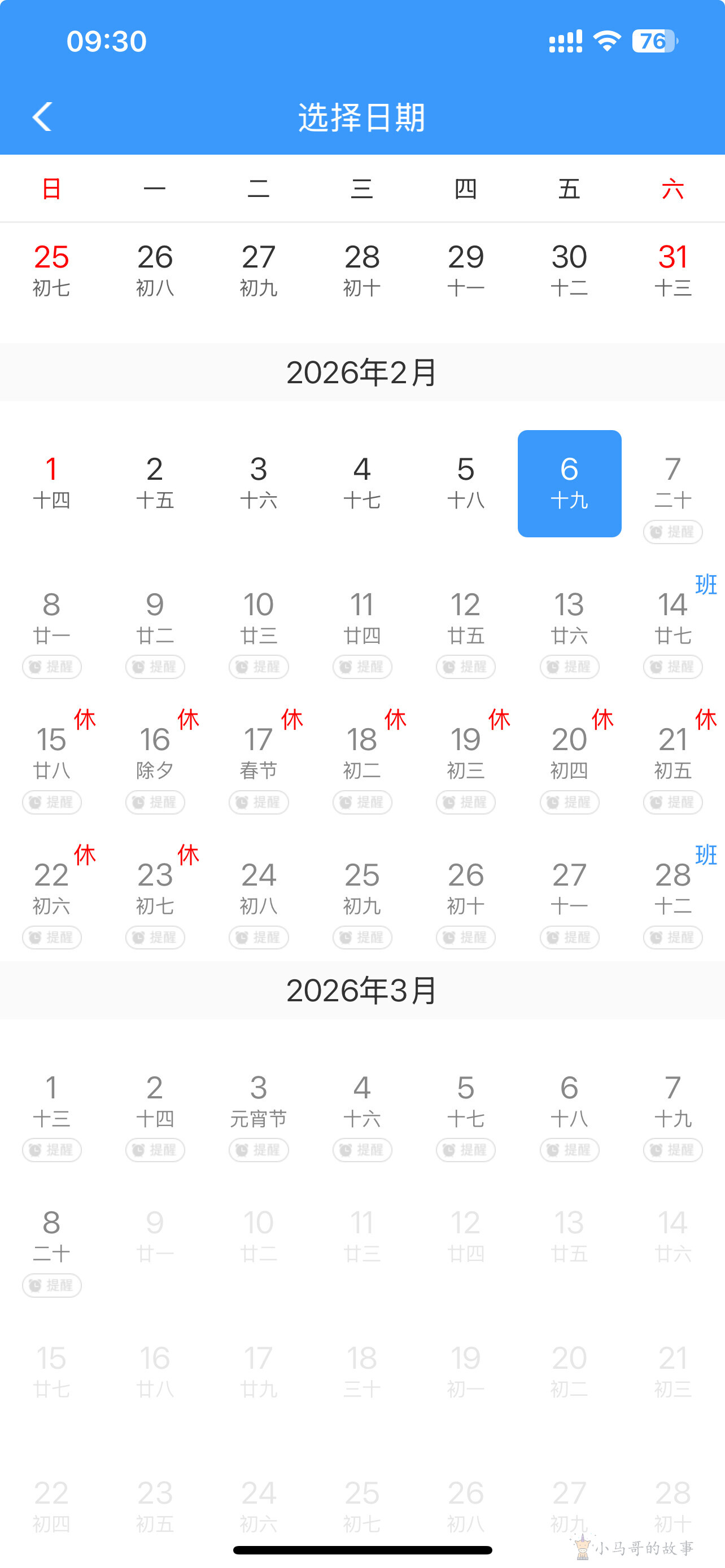Pick February 14, the workday Saturday

(x=672, y=617)
